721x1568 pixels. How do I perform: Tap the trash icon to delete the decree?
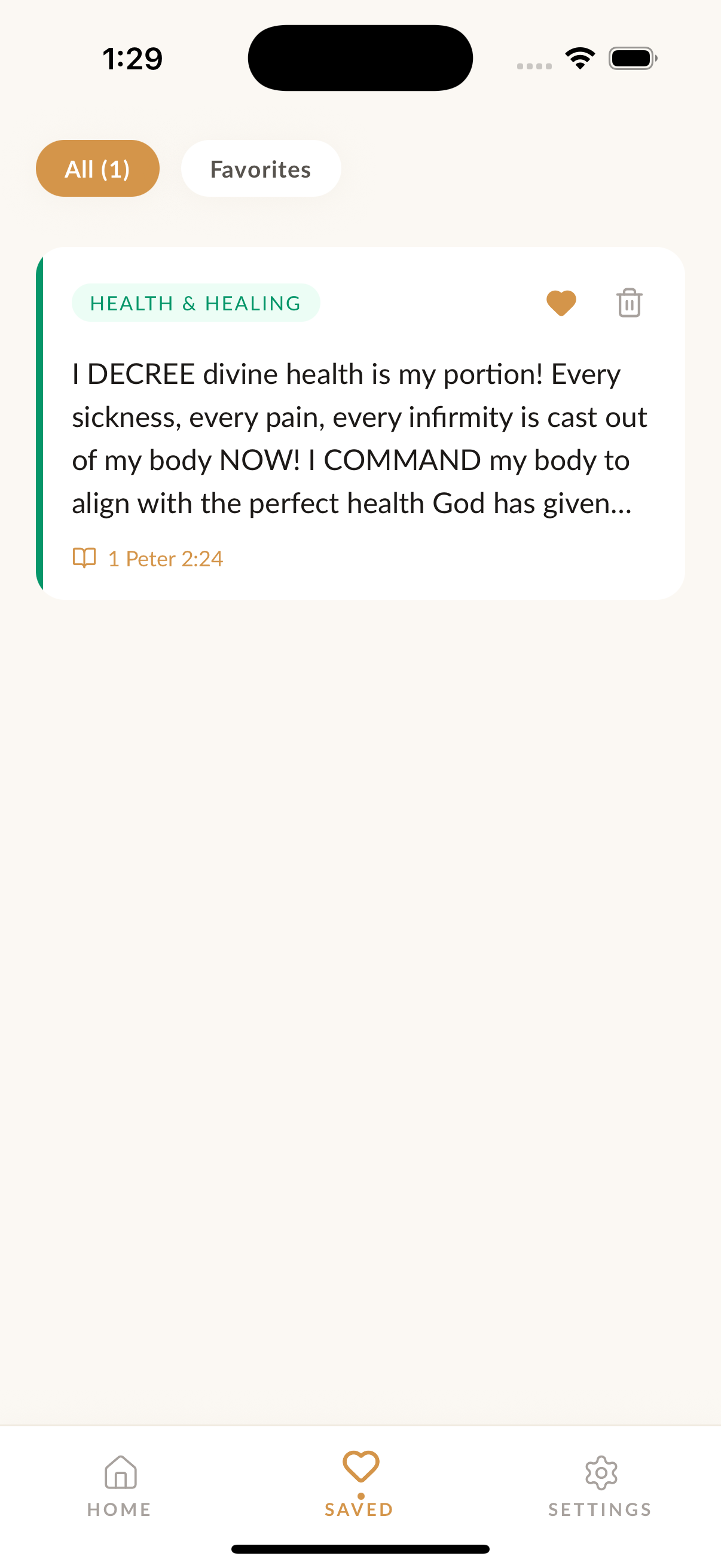[628, 303]
